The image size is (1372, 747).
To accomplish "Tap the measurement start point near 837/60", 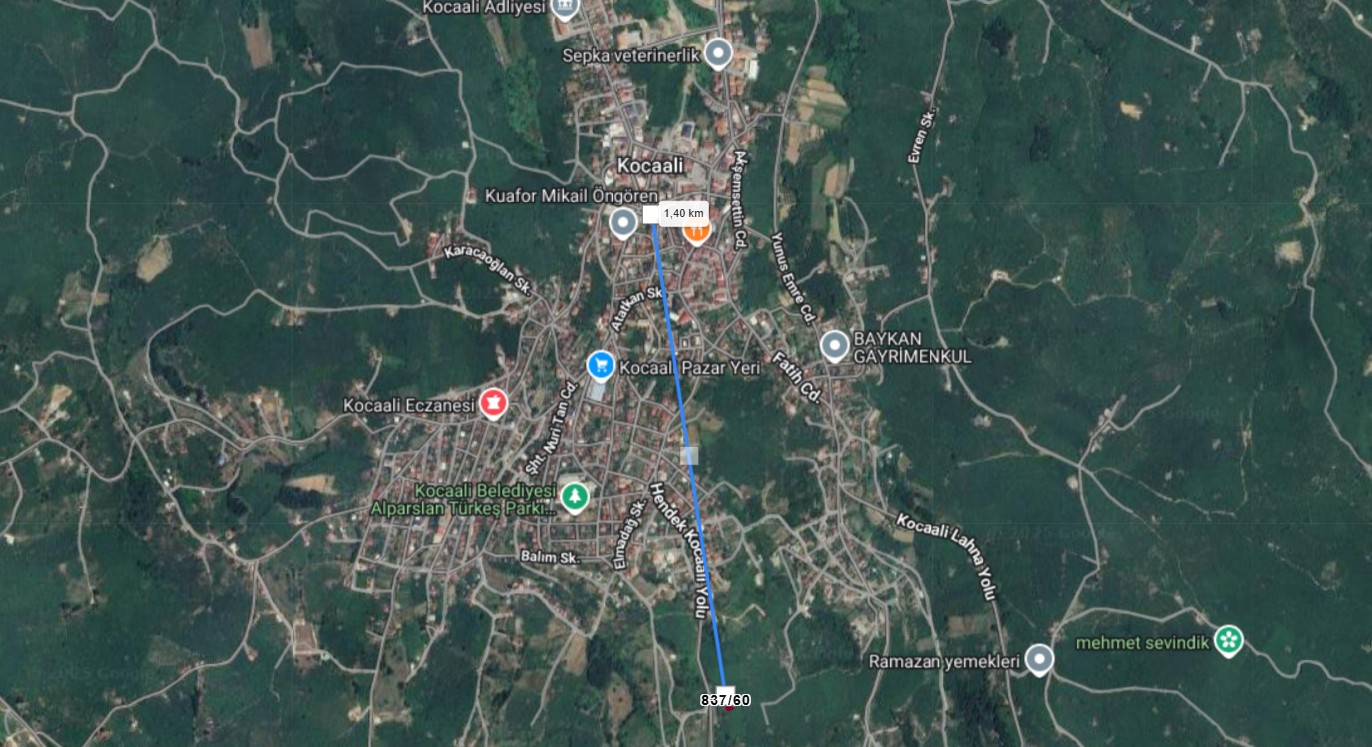I will click(727, 692).
